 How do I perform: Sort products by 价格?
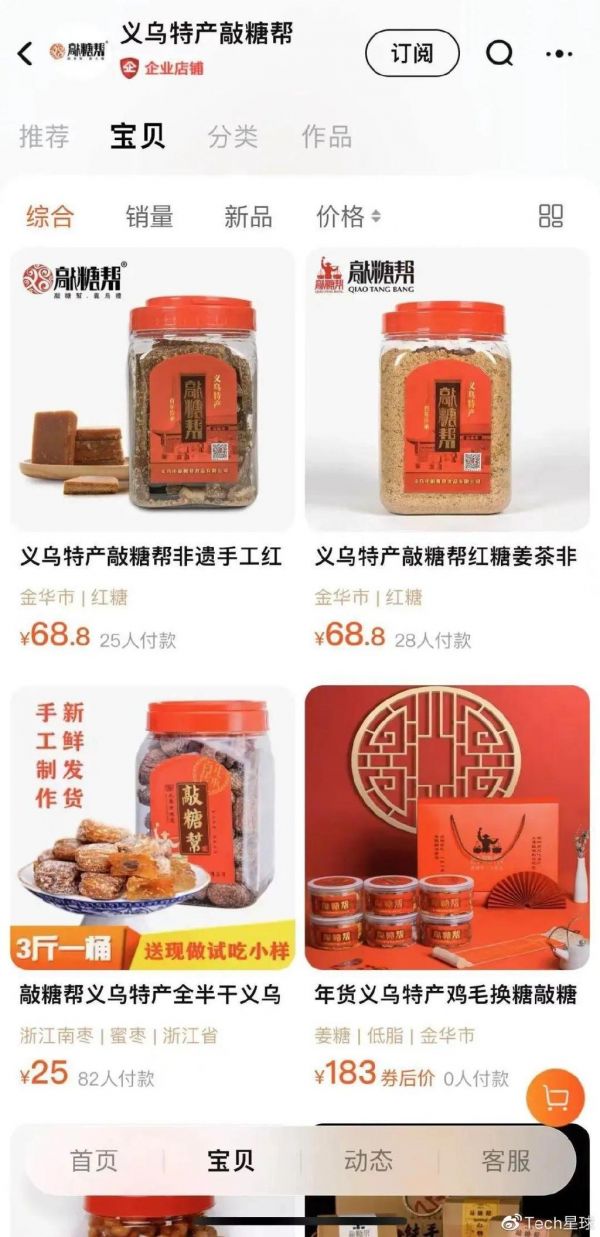(x=348, y=216)
